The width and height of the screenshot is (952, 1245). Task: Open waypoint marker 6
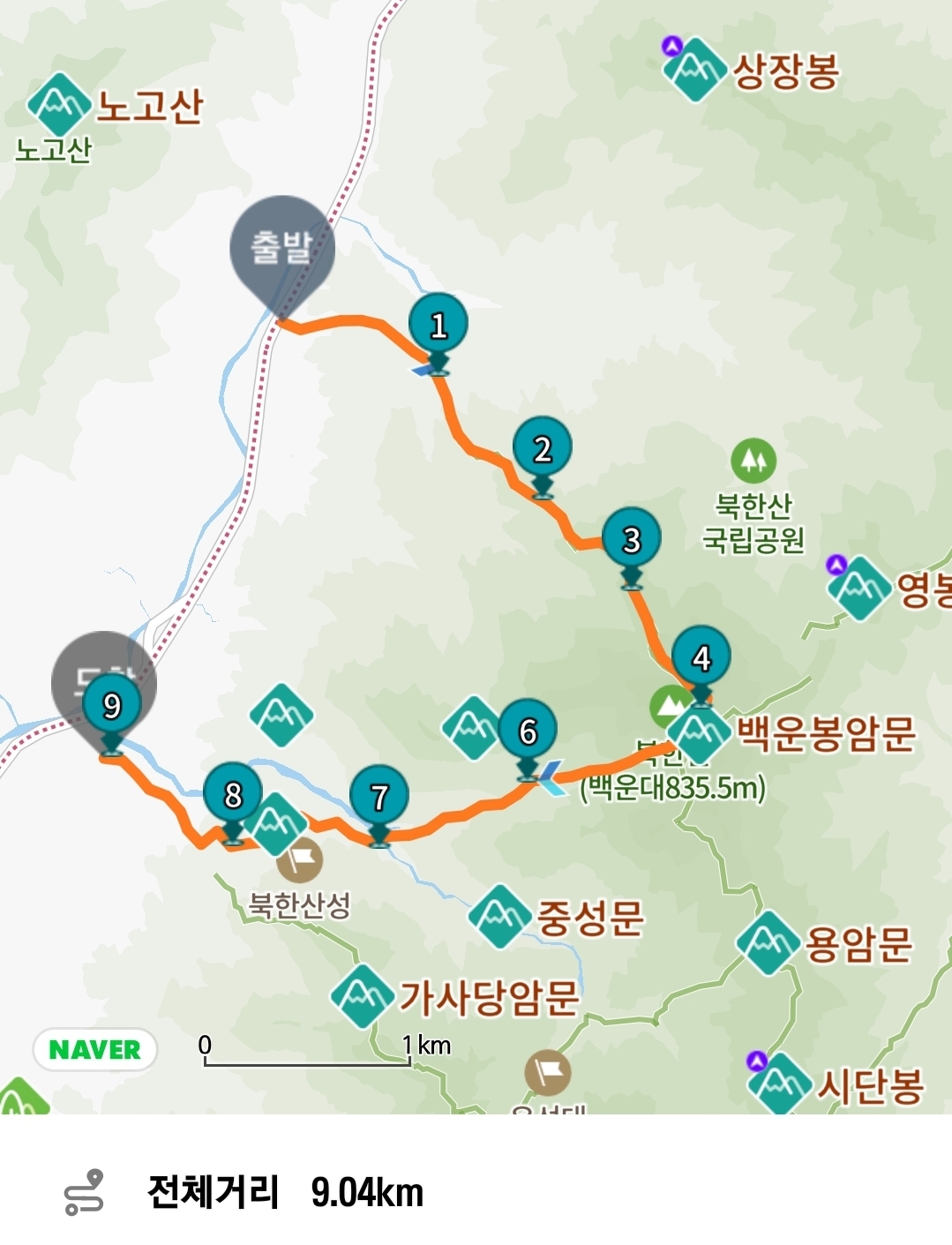tap(528, 731)
